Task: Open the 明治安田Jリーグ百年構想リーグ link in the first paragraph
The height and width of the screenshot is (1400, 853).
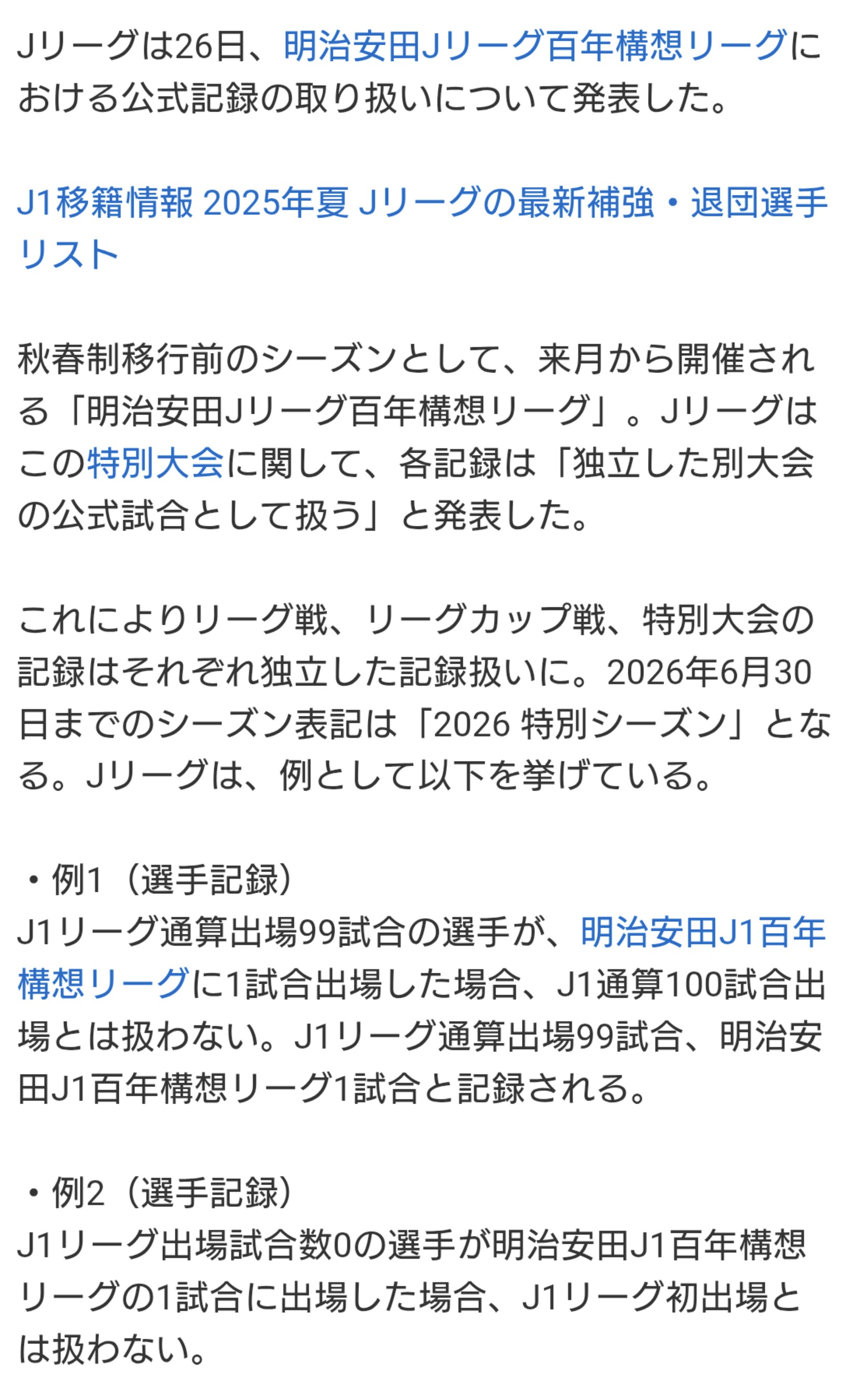Action: pyautogui.click(x=535, y=46)
